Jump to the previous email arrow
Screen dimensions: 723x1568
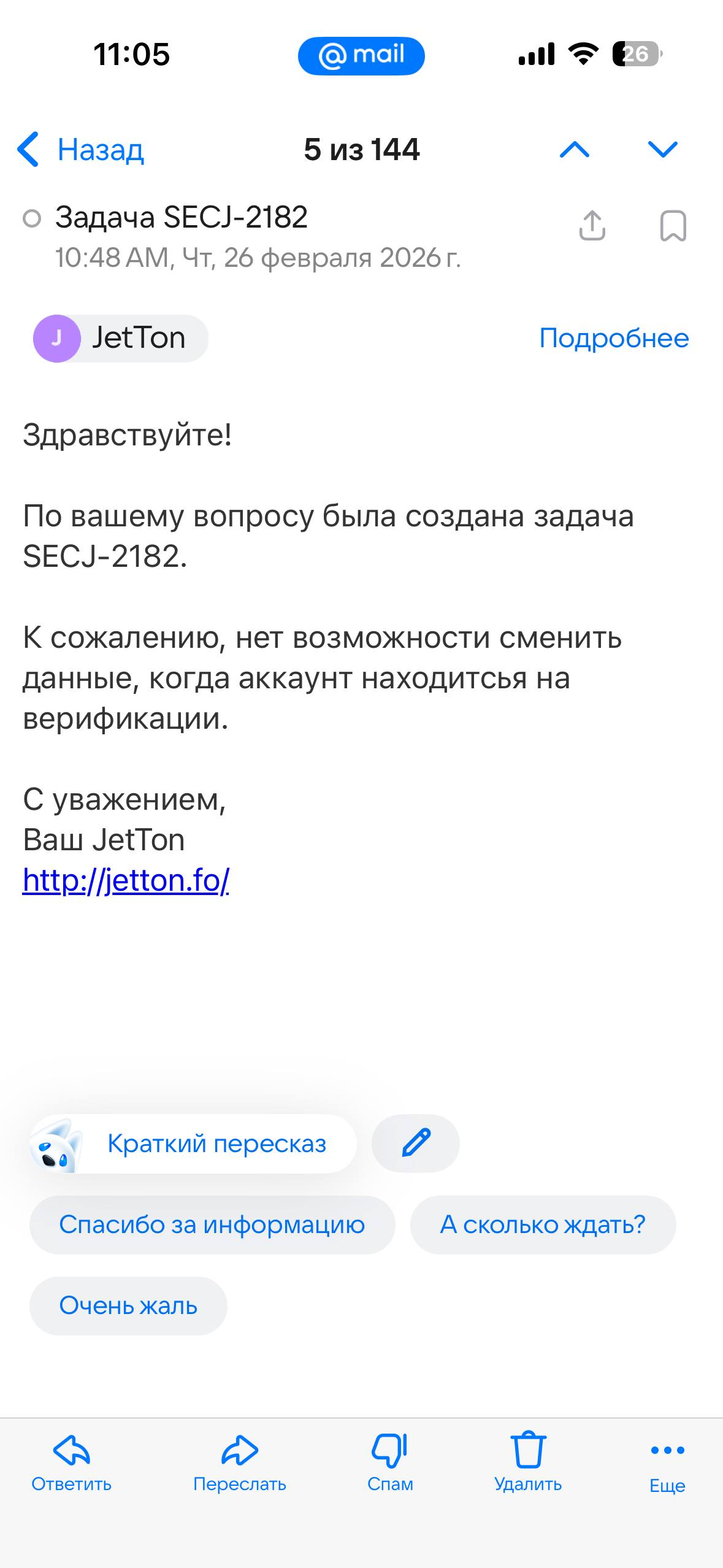pyautogui.click(x=575, y=150)
